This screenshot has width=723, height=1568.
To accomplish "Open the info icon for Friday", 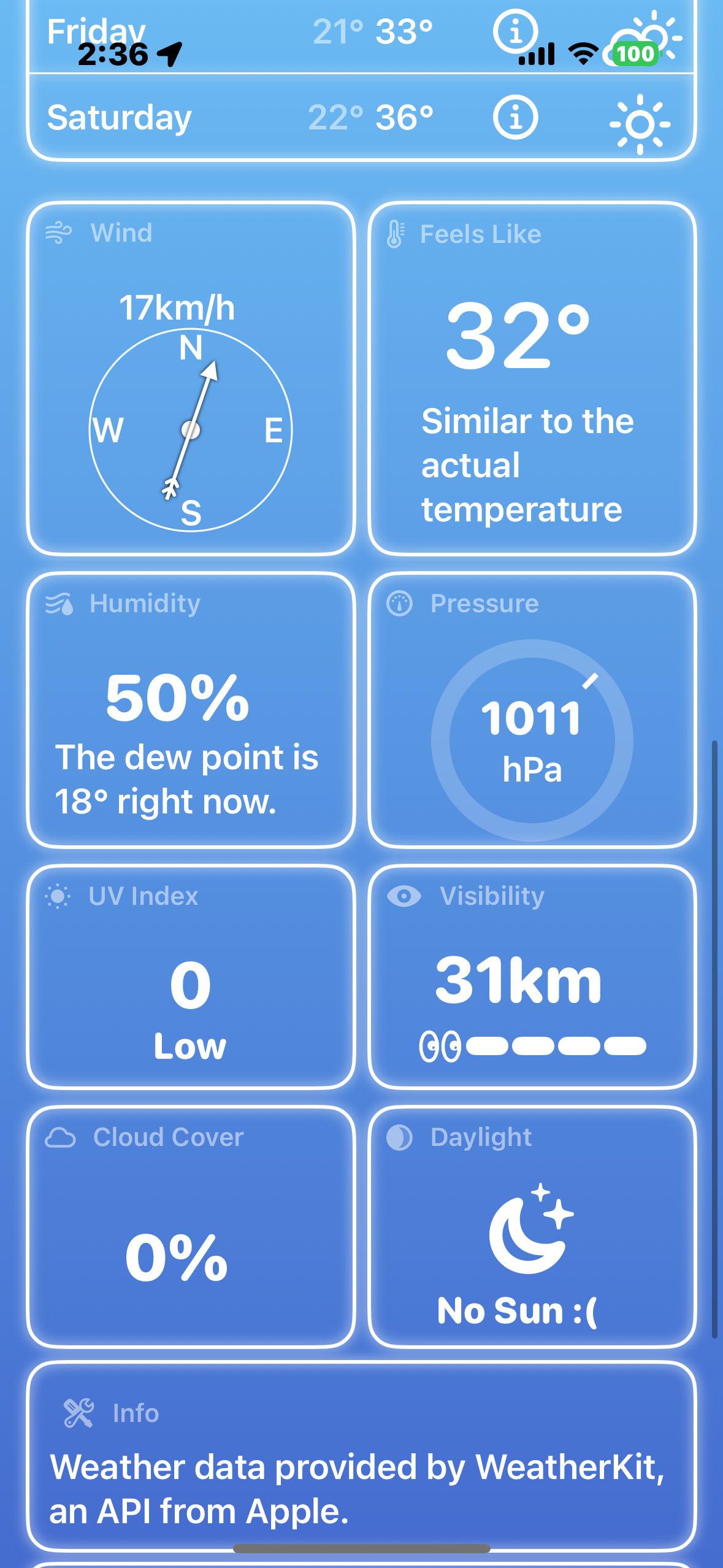I will tap(515, 31).
